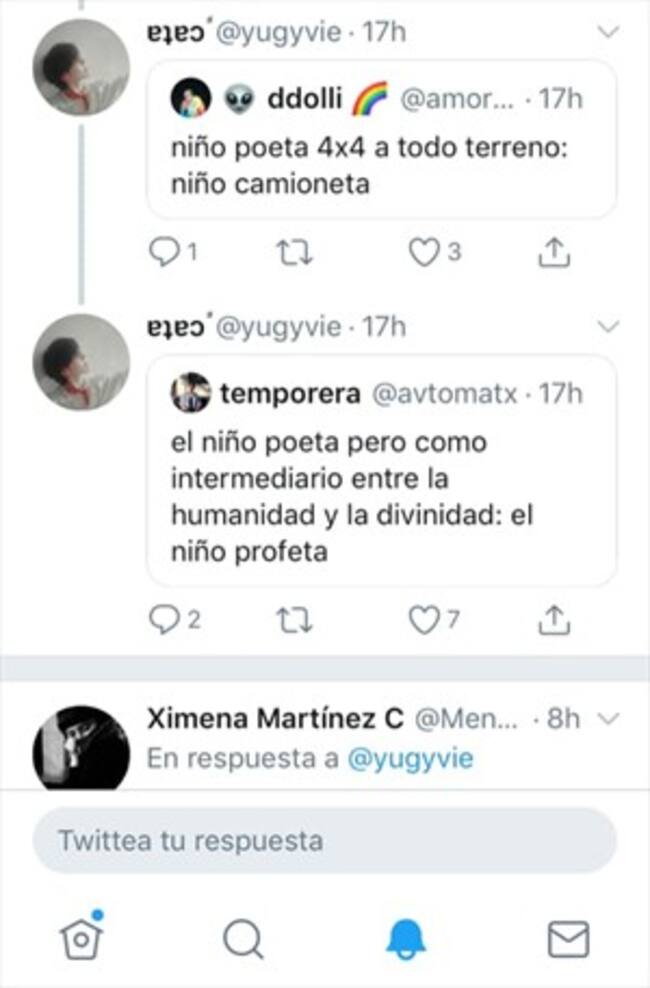Share the tweet quoting ddolli
The height and width of the screenshot is (988, 650).
click(x=553, y=254)
